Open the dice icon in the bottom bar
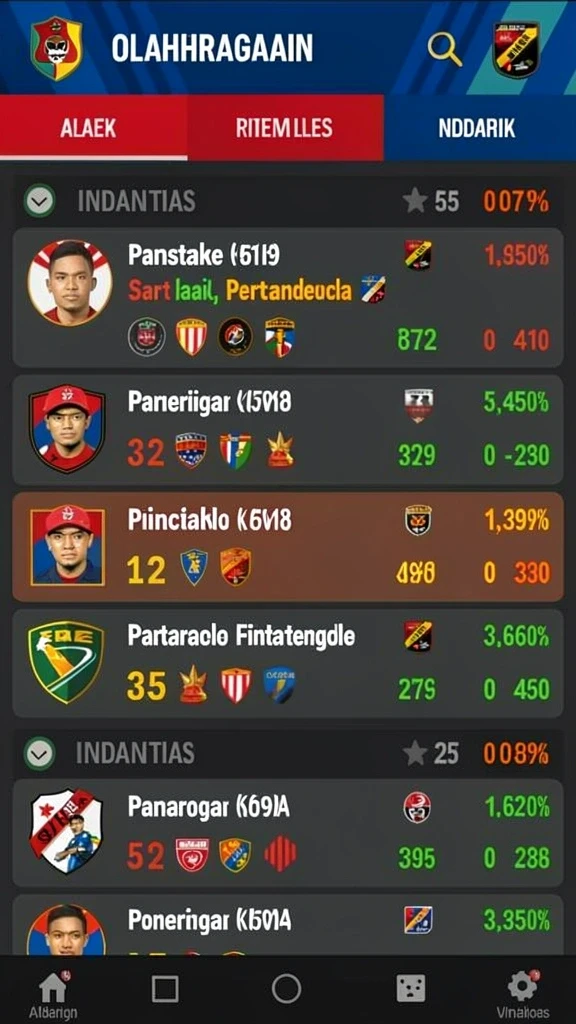The height and width of the screenshot is (1024, 576). [411, 988]
